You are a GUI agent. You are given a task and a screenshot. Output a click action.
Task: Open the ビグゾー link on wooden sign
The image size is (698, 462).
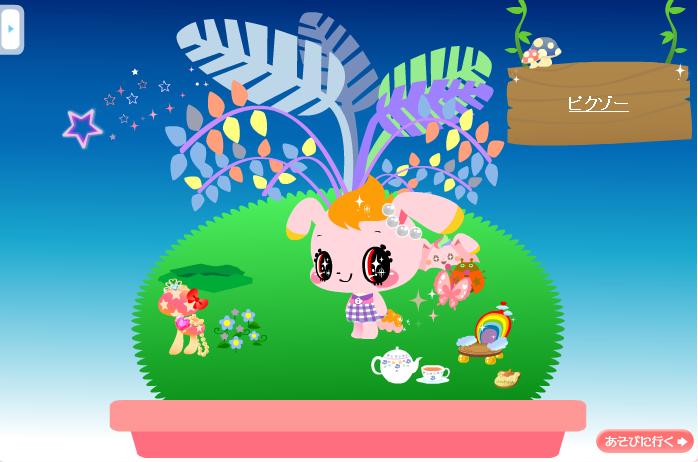pos(598,103)
